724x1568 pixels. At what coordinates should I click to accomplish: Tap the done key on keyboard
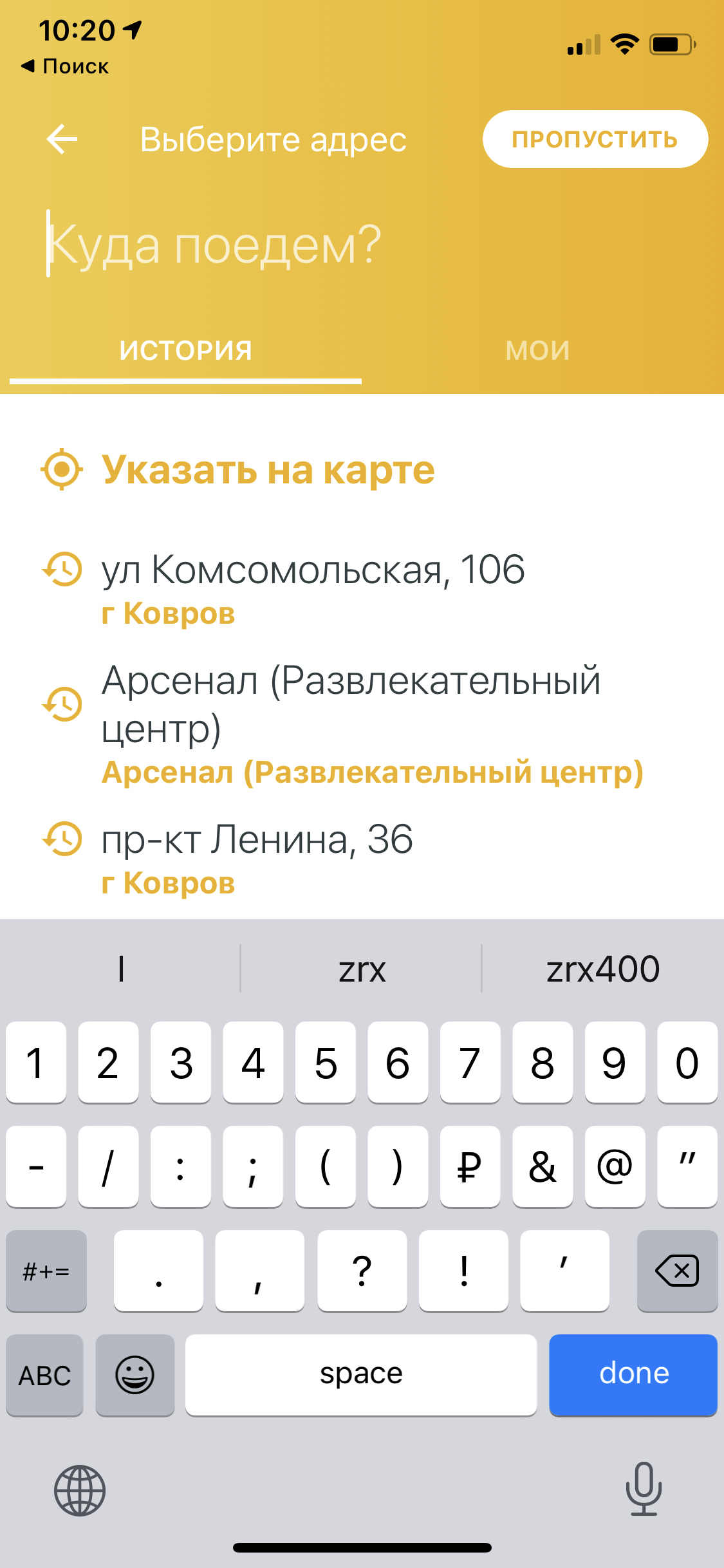point(633,1374)
